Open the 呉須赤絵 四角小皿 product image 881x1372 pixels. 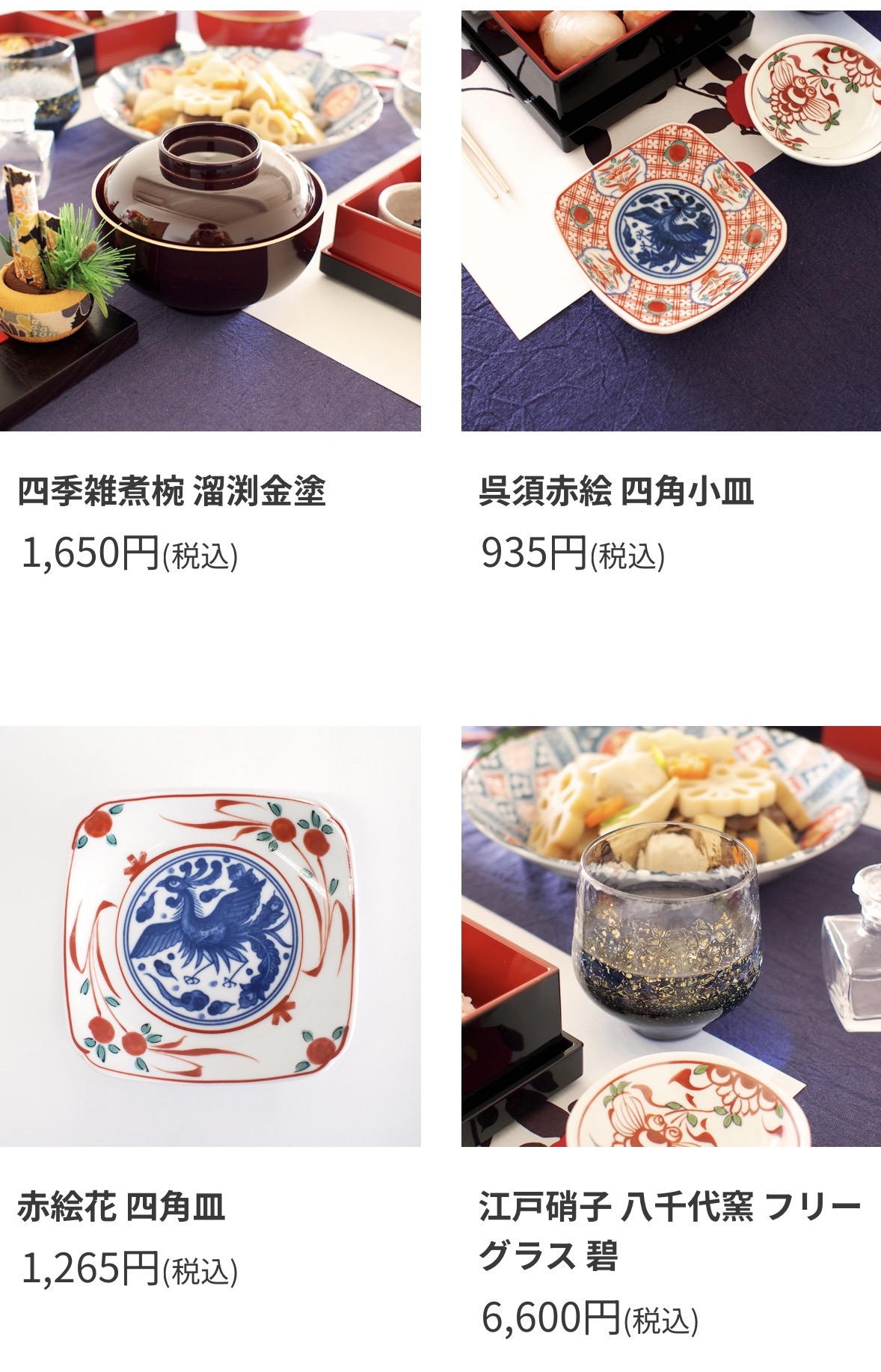671,221
